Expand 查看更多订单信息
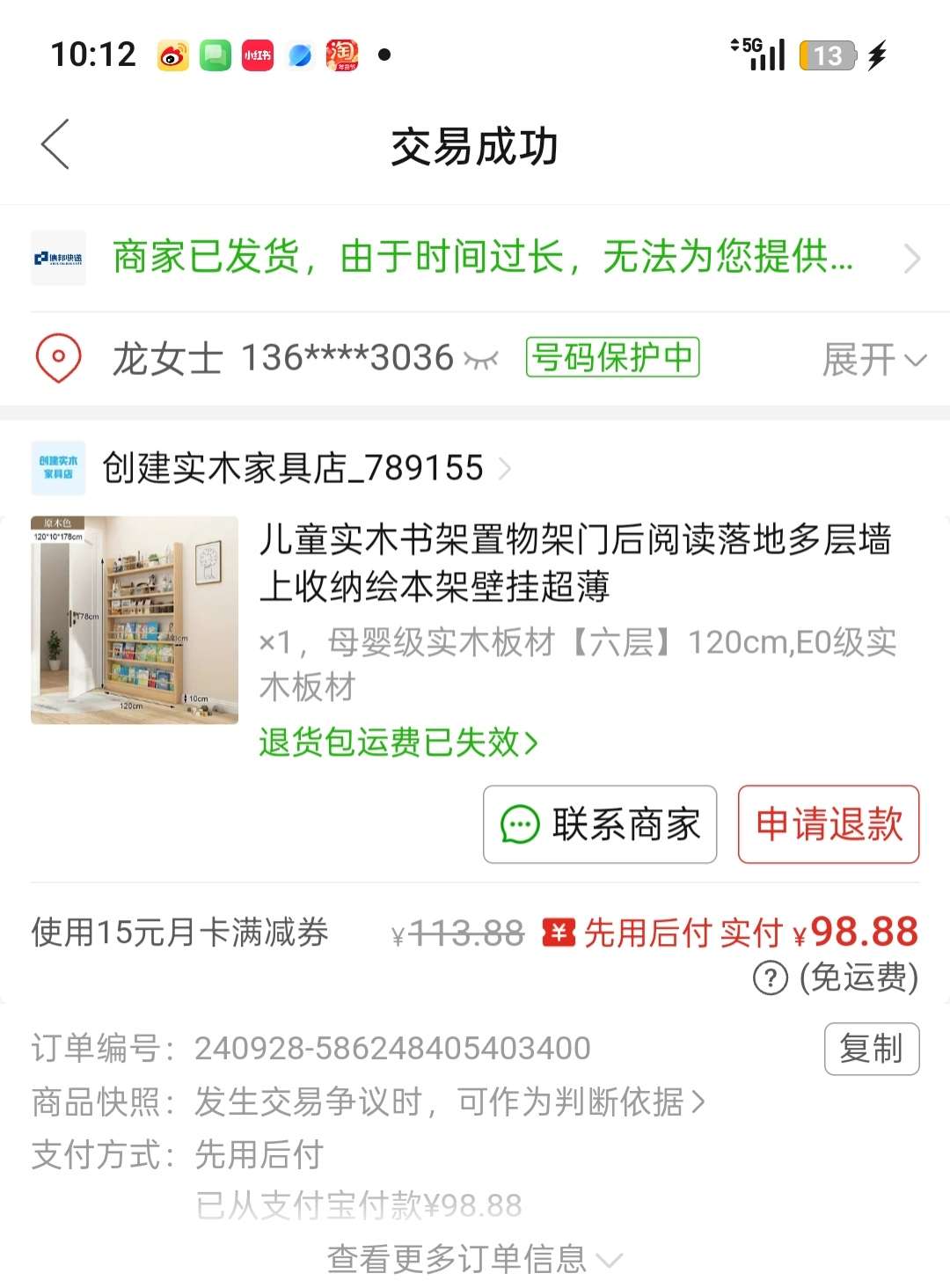Viewport: 950px width, 1288px height. click(x=473, y=1259)
